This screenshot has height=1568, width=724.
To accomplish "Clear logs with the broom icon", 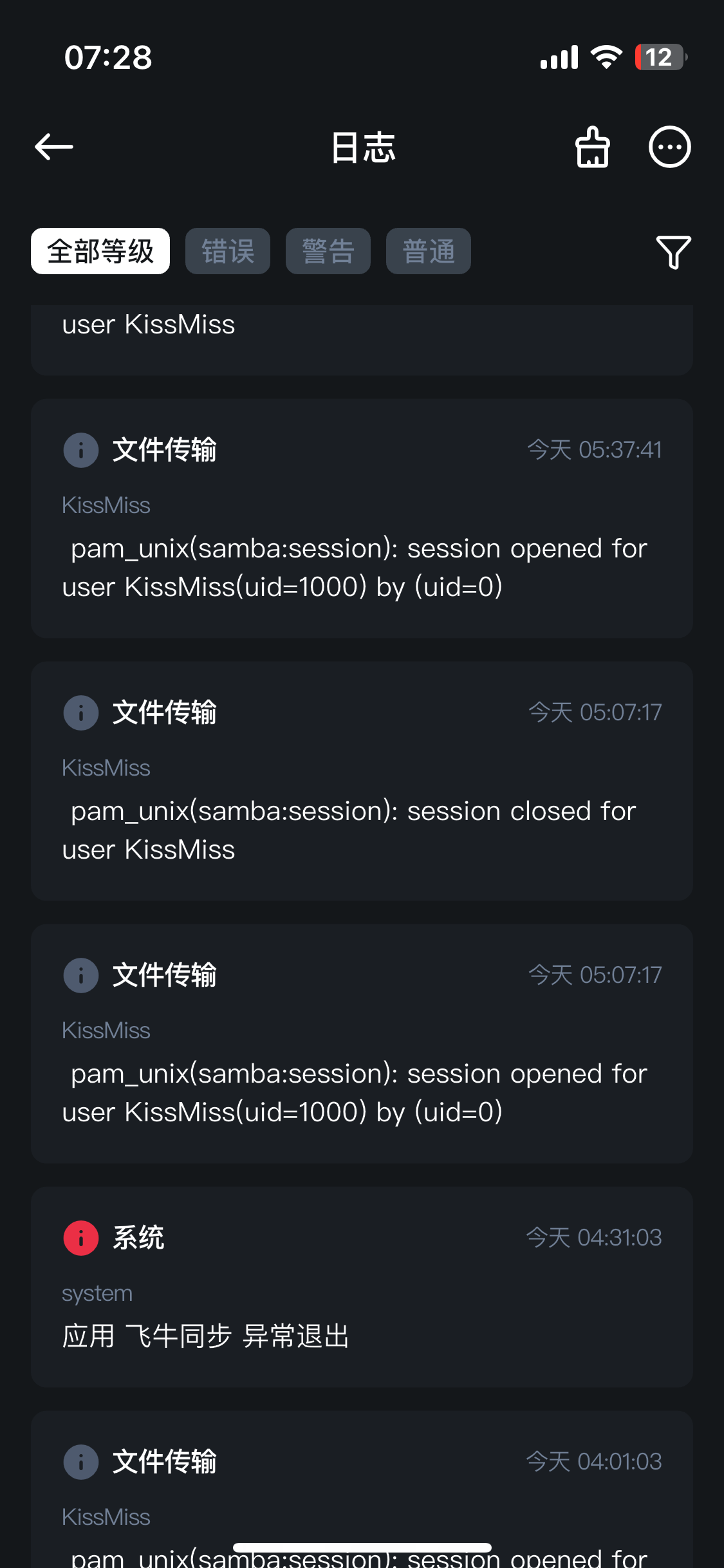I will (592, 147).
